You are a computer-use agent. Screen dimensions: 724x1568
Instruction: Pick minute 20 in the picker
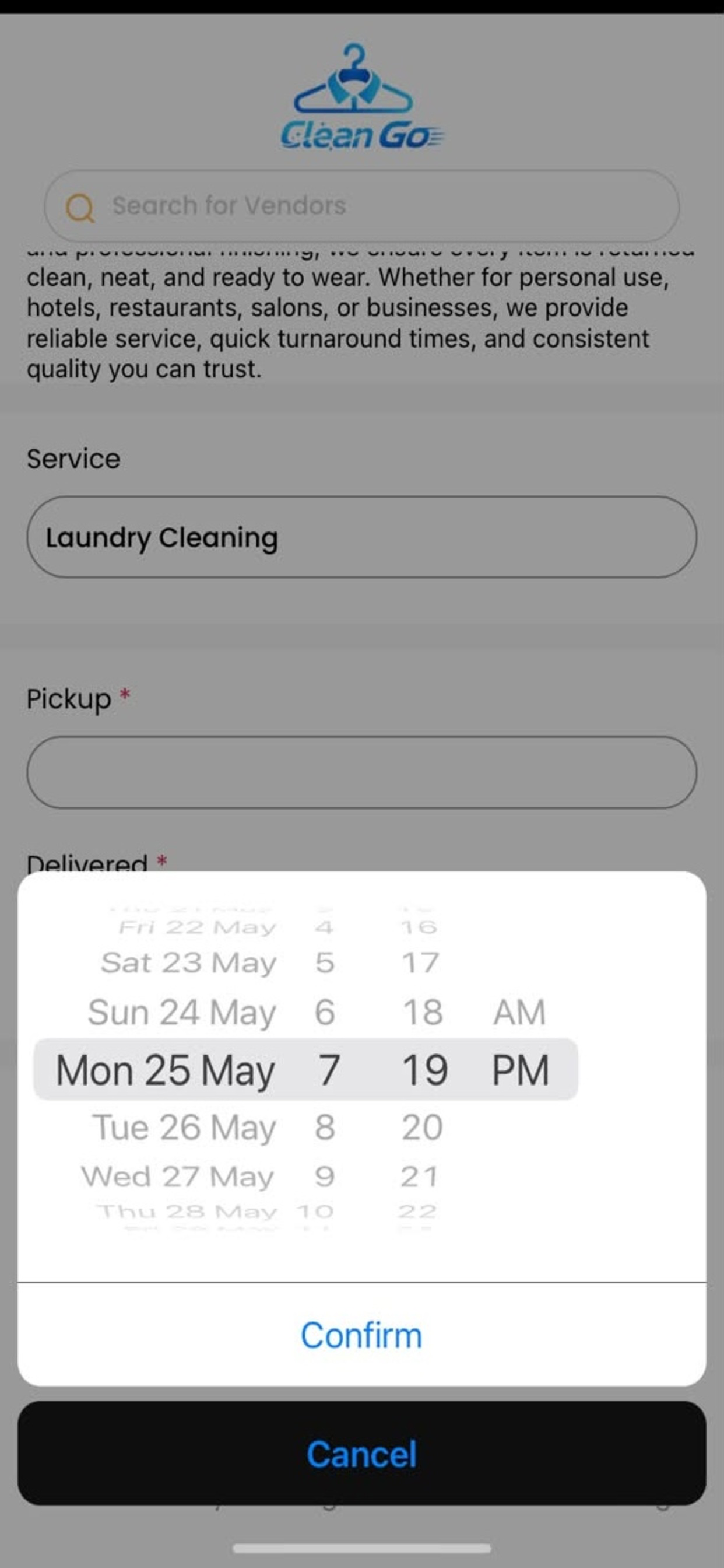[422, 1128]
